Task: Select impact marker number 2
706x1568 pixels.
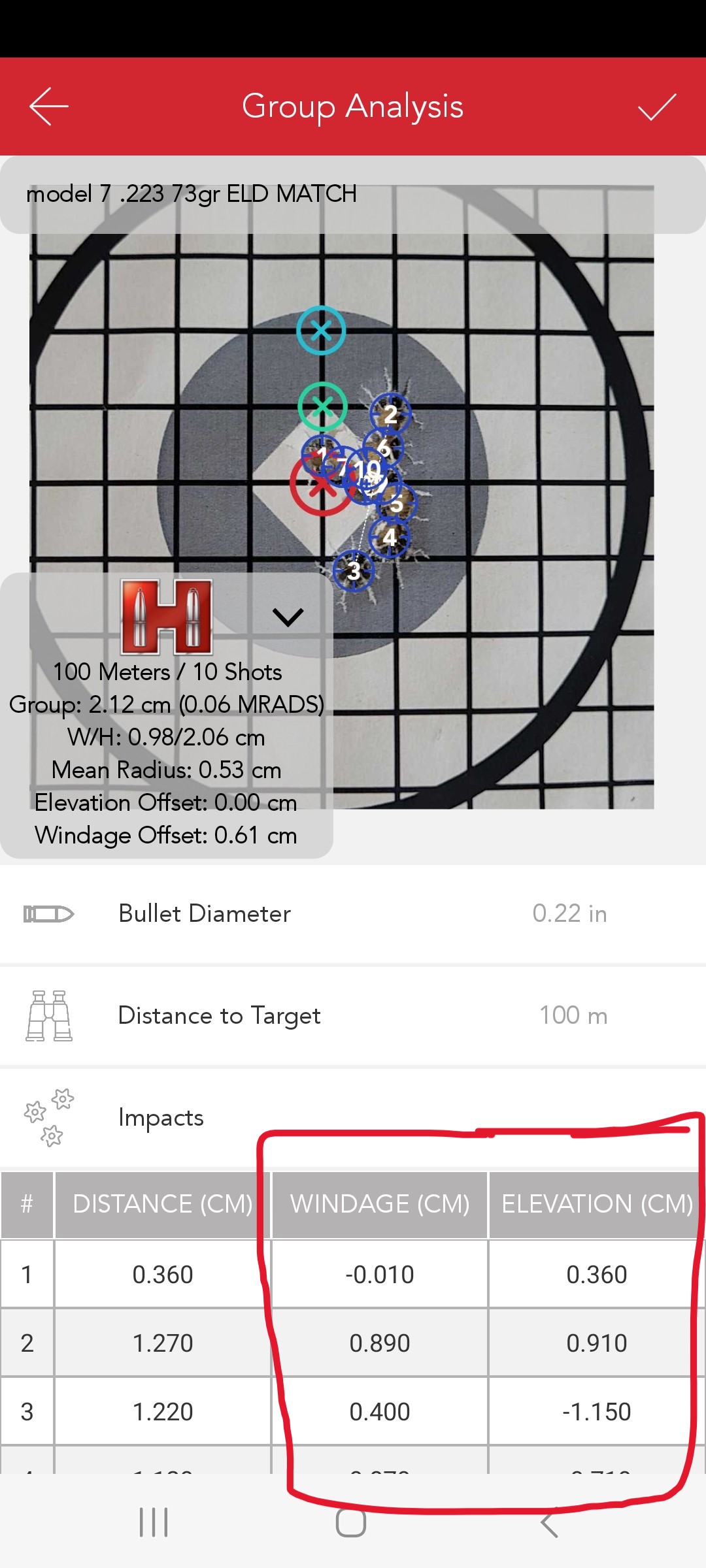Action: pos(390,414)
